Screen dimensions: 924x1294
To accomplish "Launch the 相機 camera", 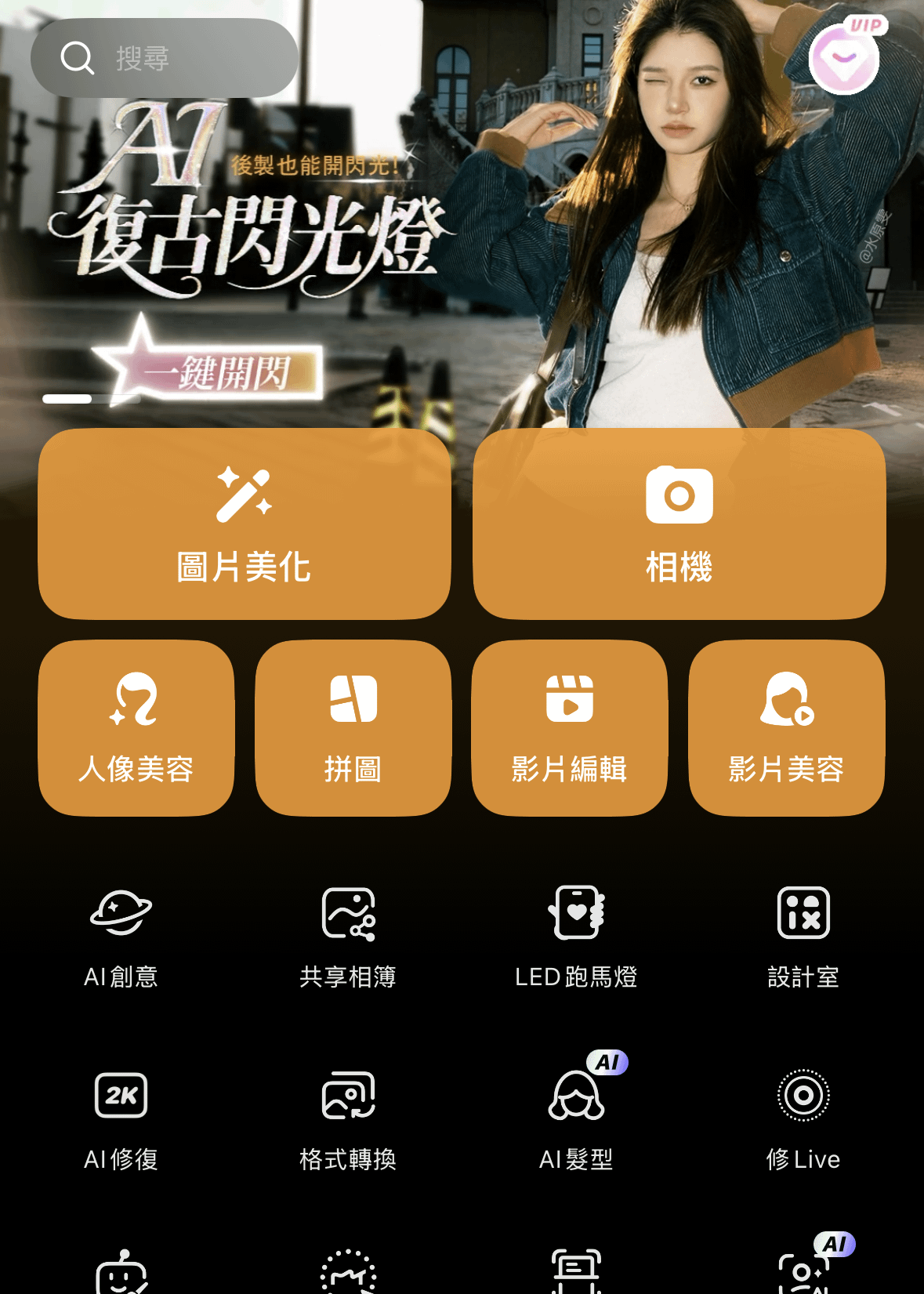I will pos(679,524).
